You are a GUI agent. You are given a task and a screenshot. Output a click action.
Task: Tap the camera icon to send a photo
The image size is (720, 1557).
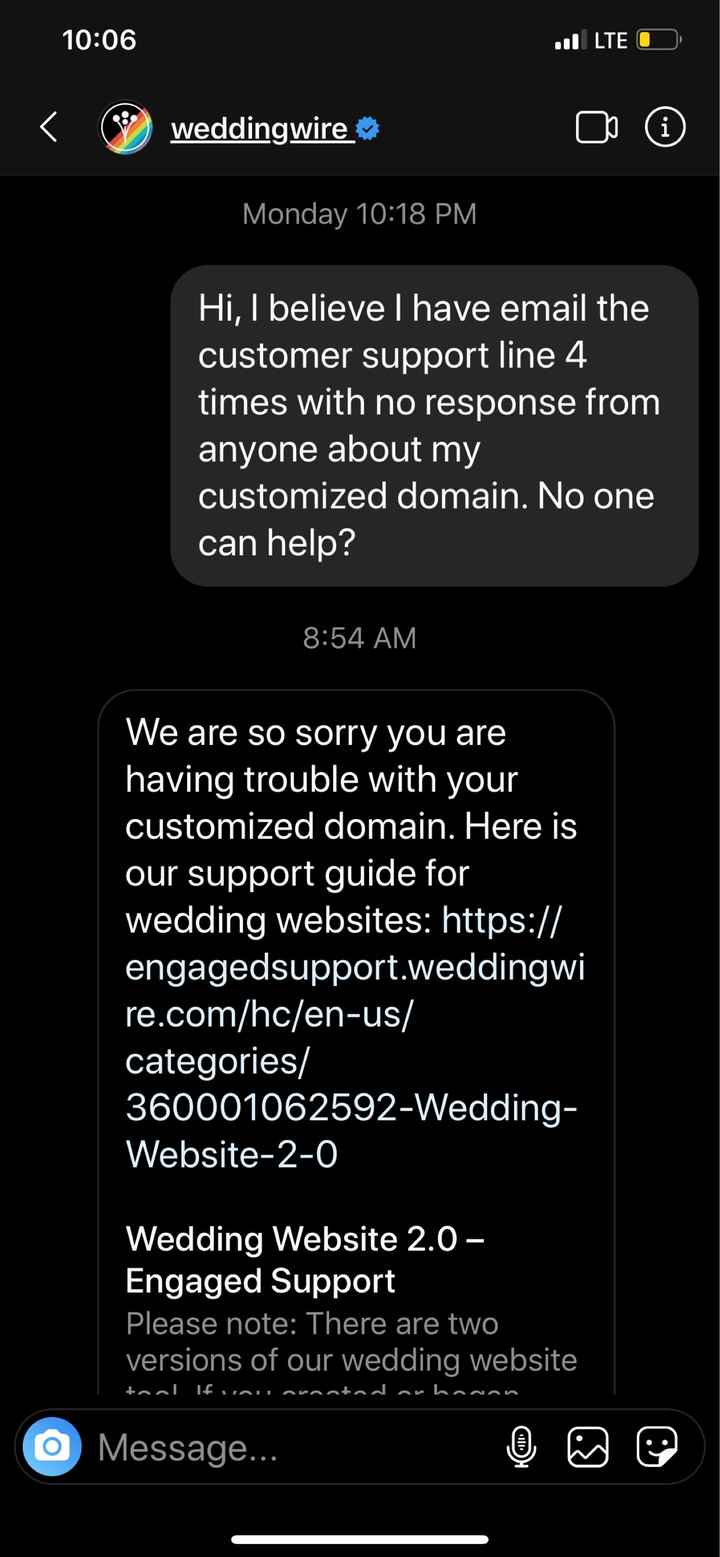click(x=51, y=1446)
